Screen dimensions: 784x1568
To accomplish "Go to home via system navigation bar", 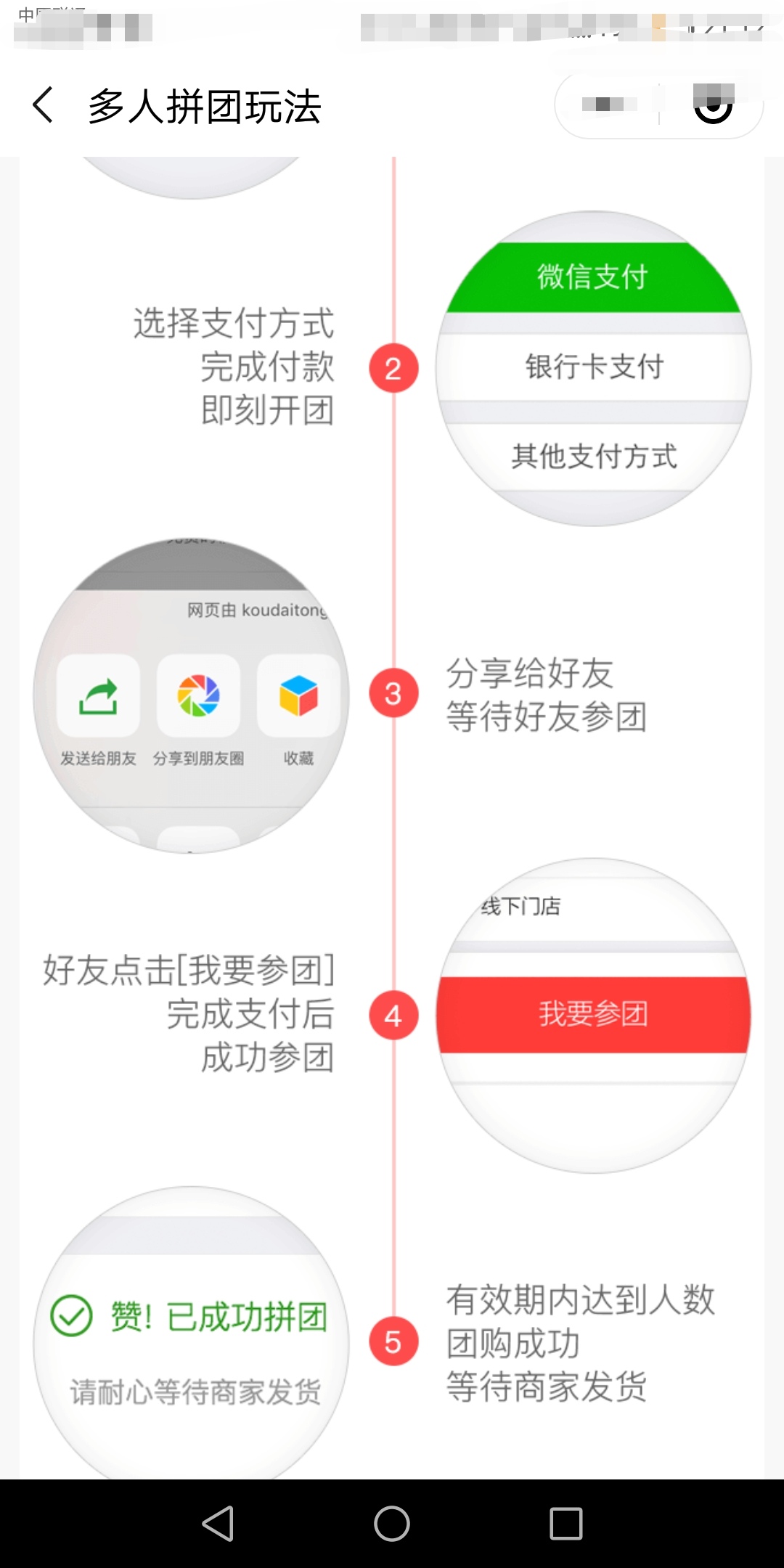I will pyautogui.click(x=392, y=1523).
